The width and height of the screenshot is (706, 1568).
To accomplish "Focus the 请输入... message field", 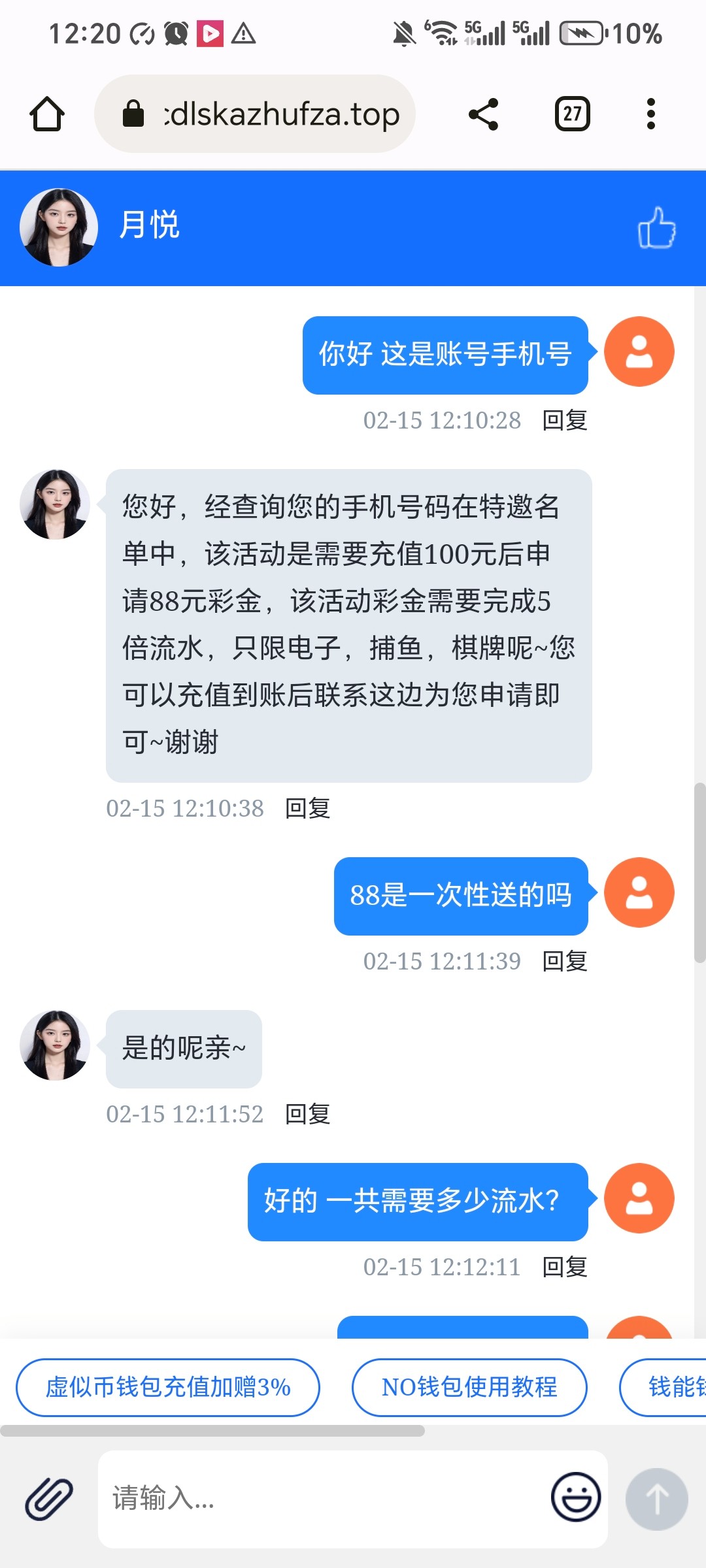I will click(320, 1499).
